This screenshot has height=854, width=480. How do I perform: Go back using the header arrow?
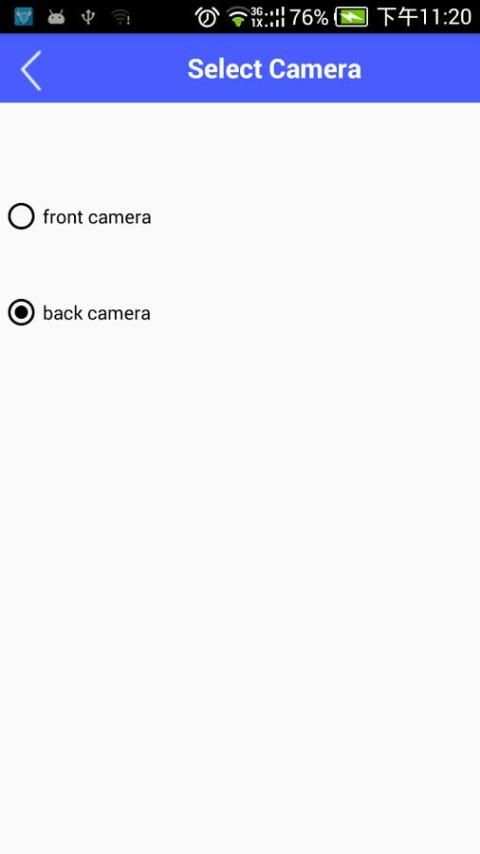point(31,70)
